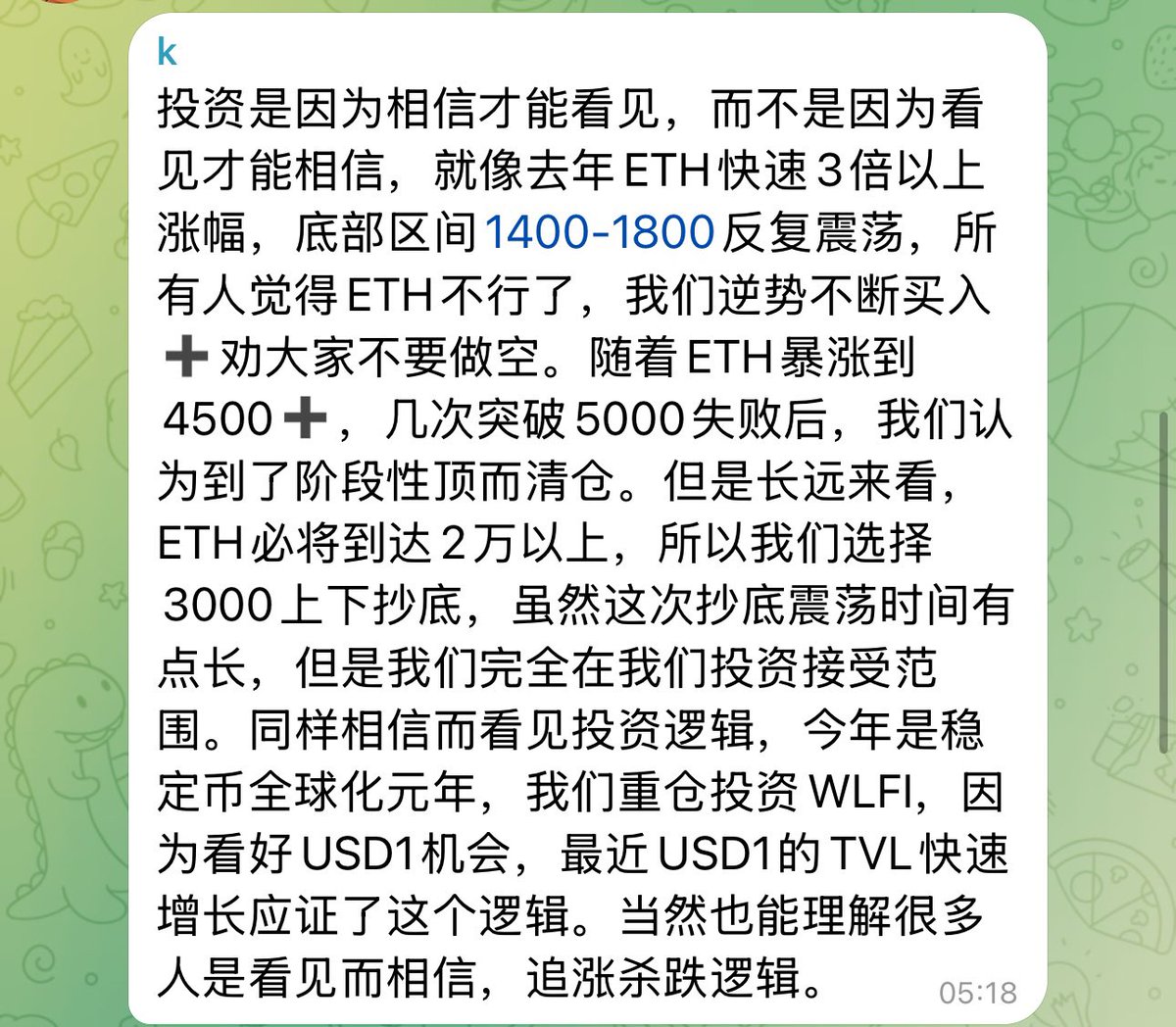Open sender k's profile name
The width and height of the screenshot is (1176, 1027).
click(167, 52)
